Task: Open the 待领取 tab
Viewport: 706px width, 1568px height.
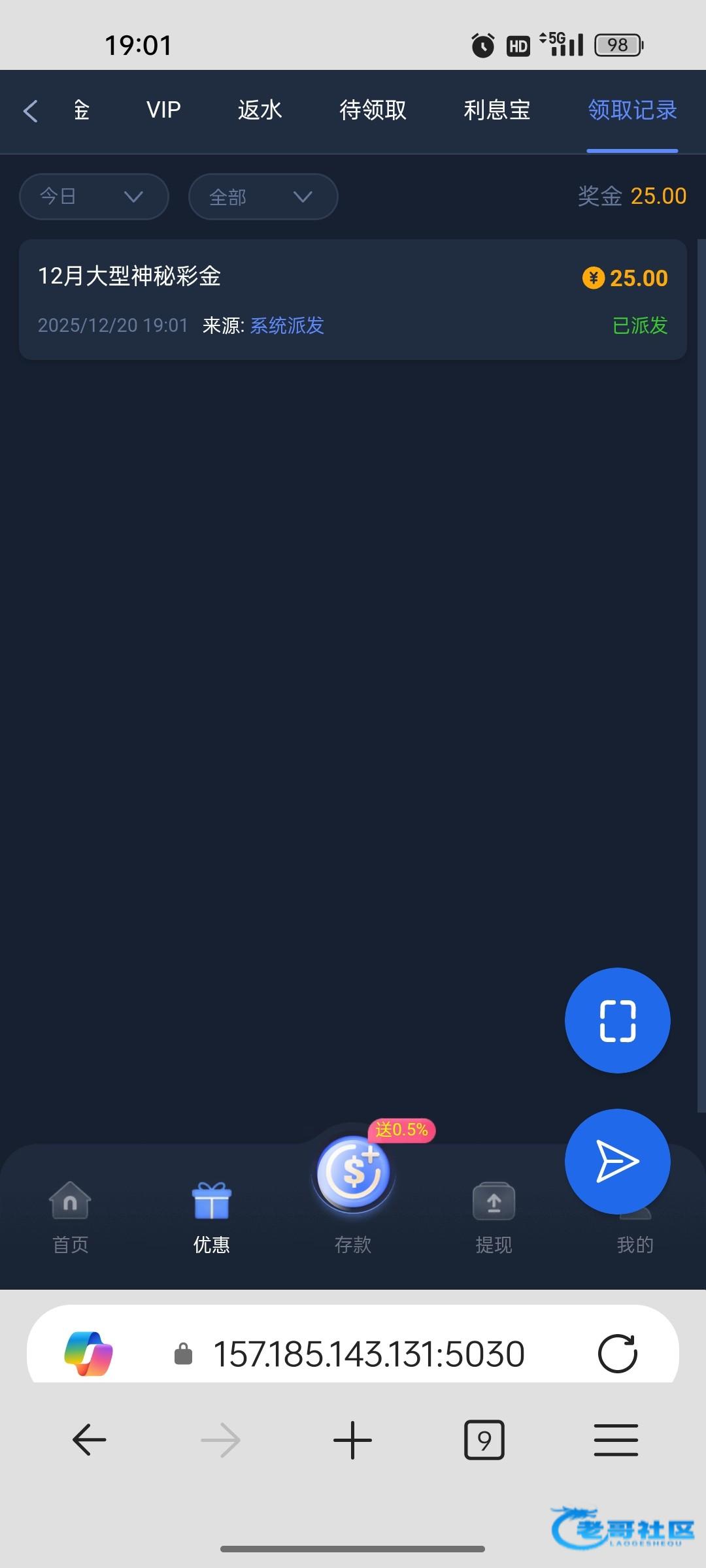Action: (373, 110)
